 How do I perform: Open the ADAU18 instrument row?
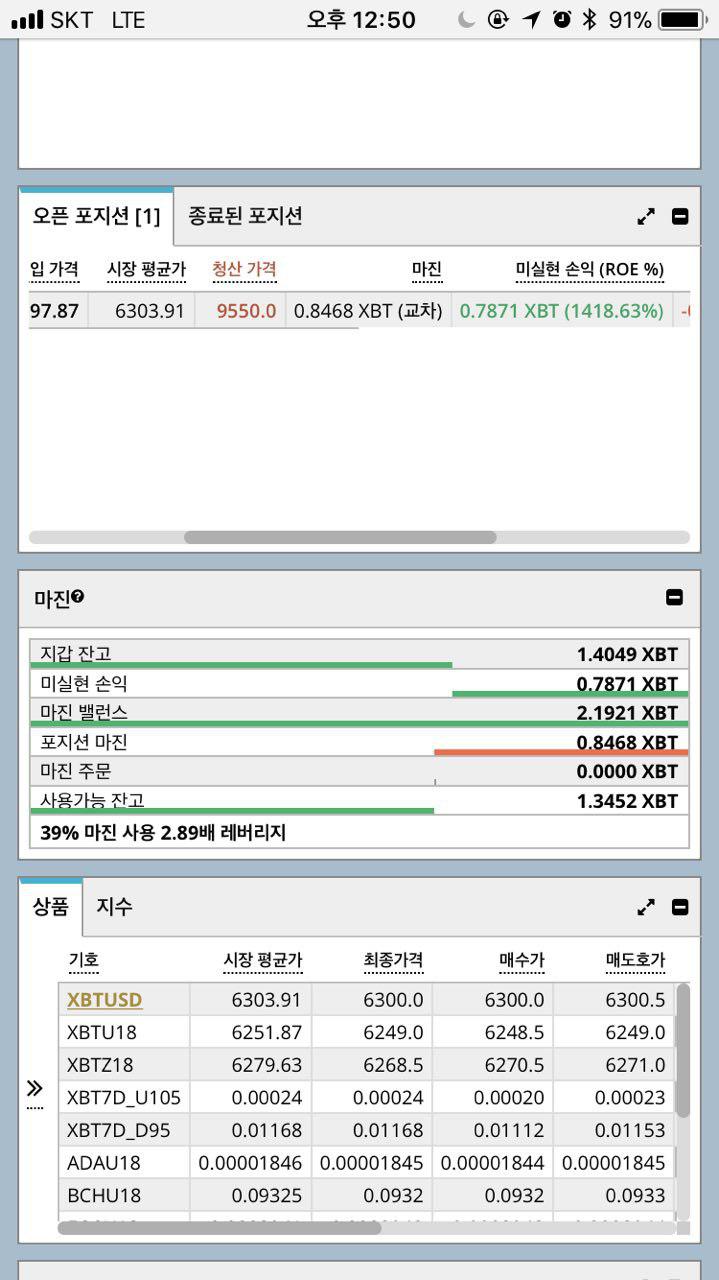coord(366,1163)
